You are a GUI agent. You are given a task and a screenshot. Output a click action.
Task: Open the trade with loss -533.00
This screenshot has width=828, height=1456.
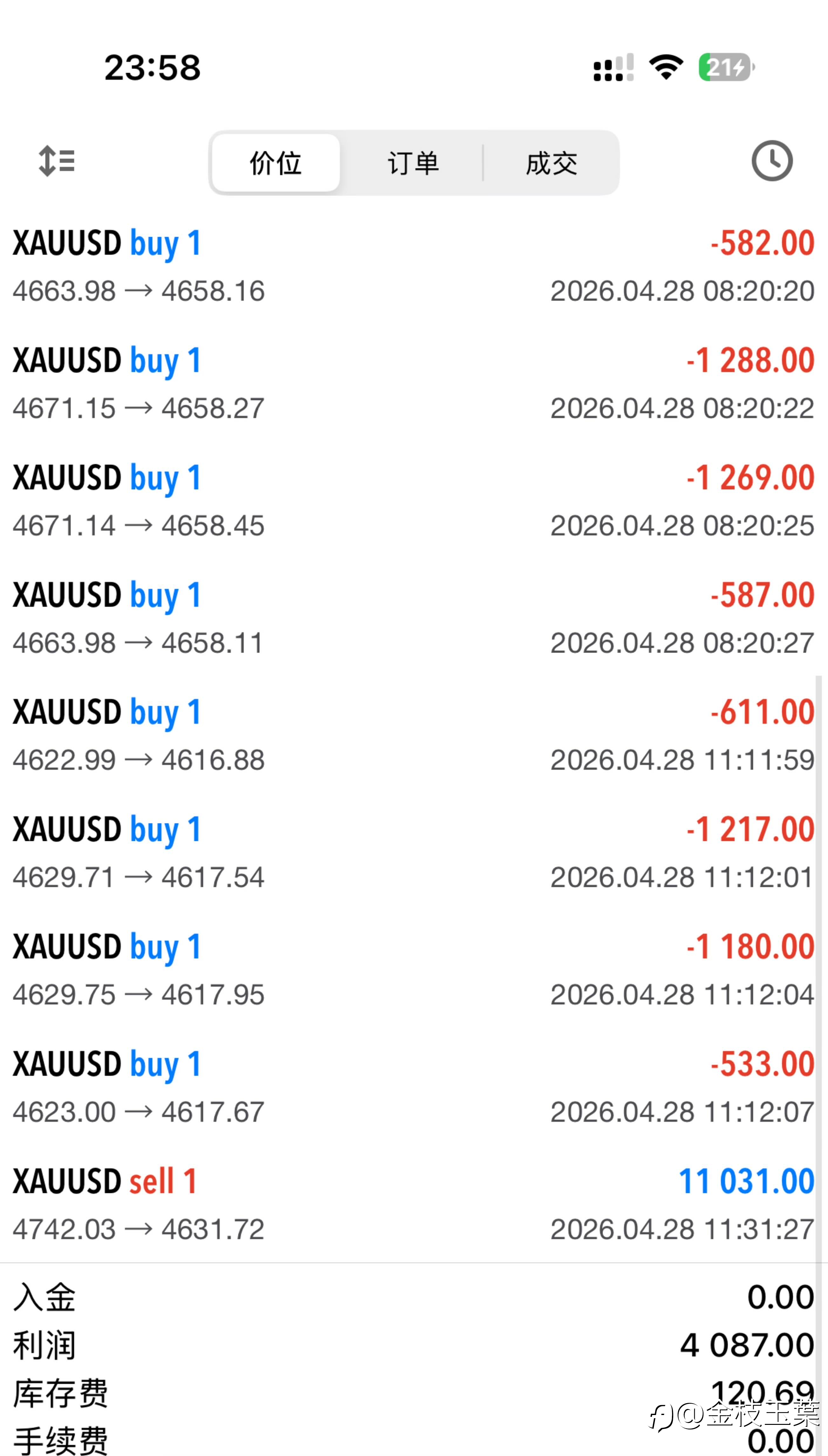coord(414,1088)
